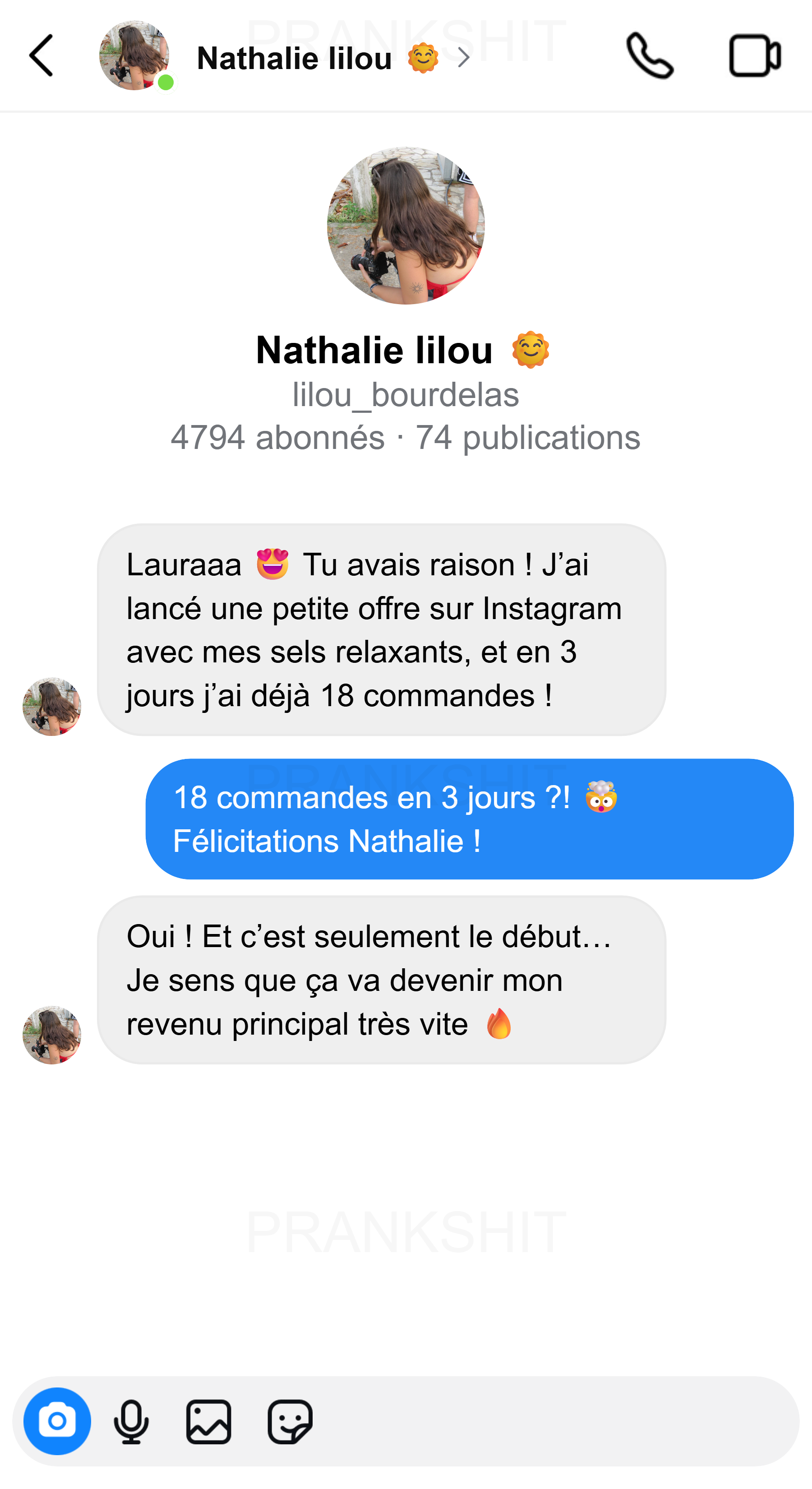Open the sticker picker
This screenshot has height=1489, width=812.
(290, 1422)
